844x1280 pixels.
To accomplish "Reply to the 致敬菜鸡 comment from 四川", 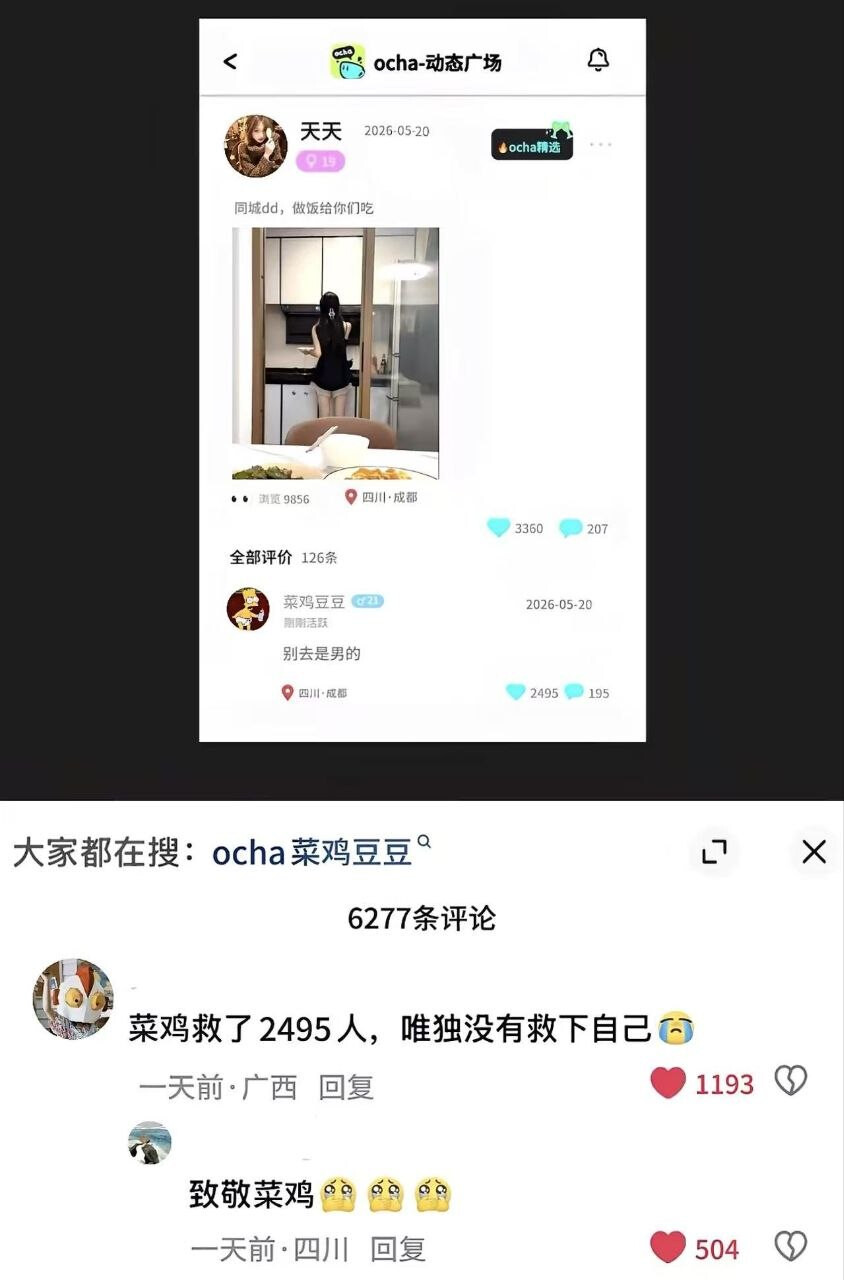I will pyautogui.click(x=398, y=1249).
